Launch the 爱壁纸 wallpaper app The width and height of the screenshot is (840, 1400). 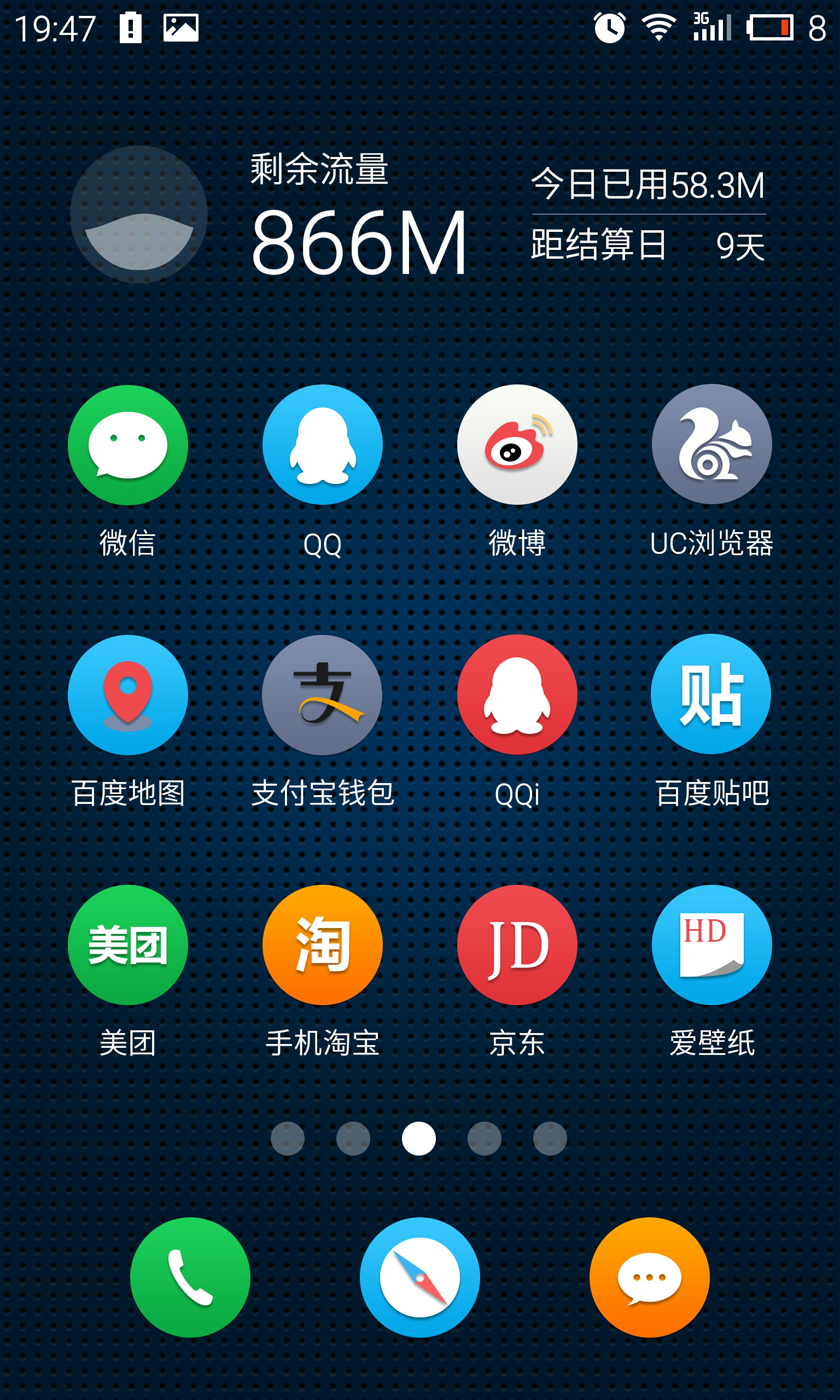click(x=711, y=945)
